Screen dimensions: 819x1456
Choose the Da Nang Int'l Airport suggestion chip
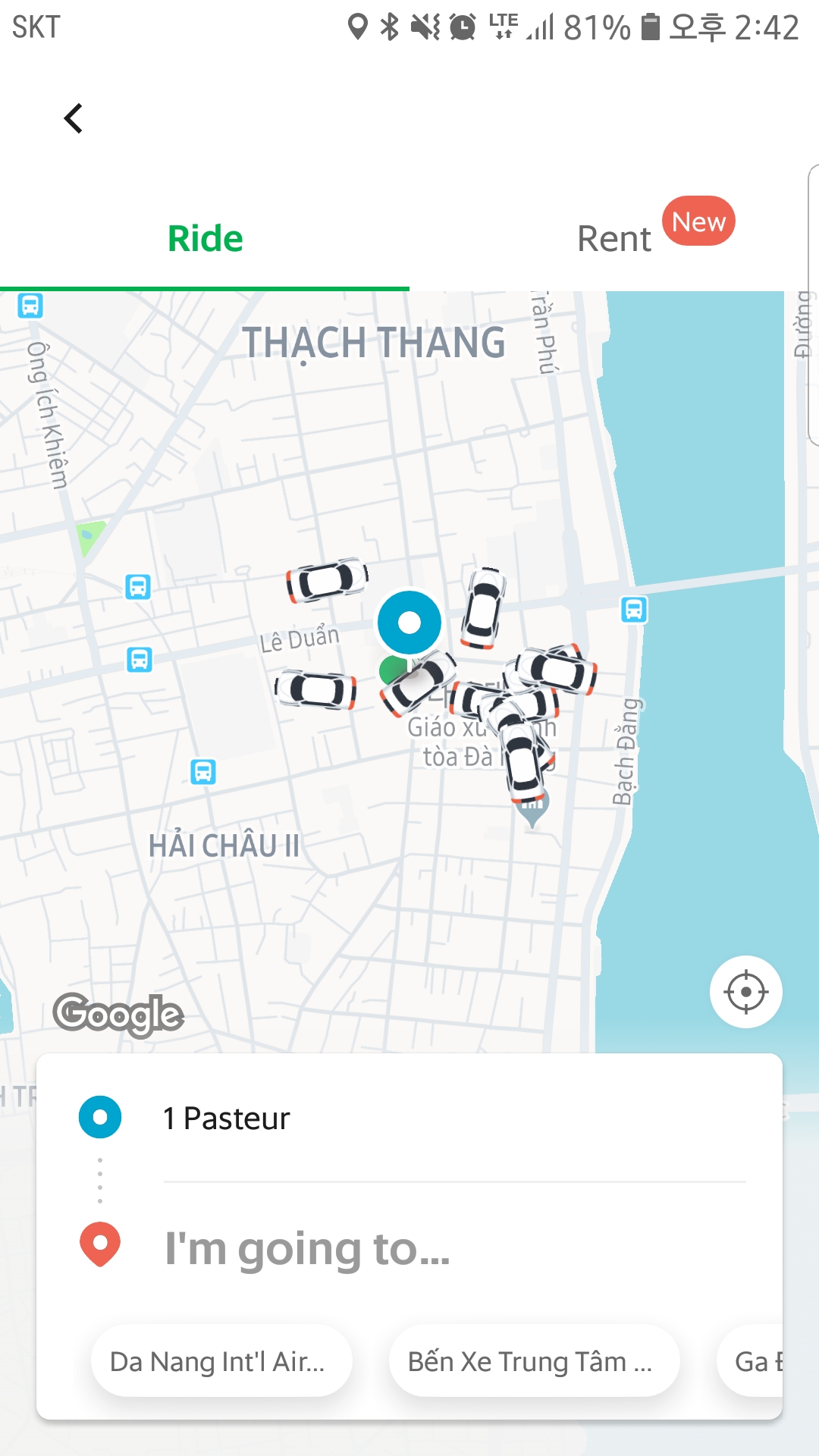(221, 1361)
